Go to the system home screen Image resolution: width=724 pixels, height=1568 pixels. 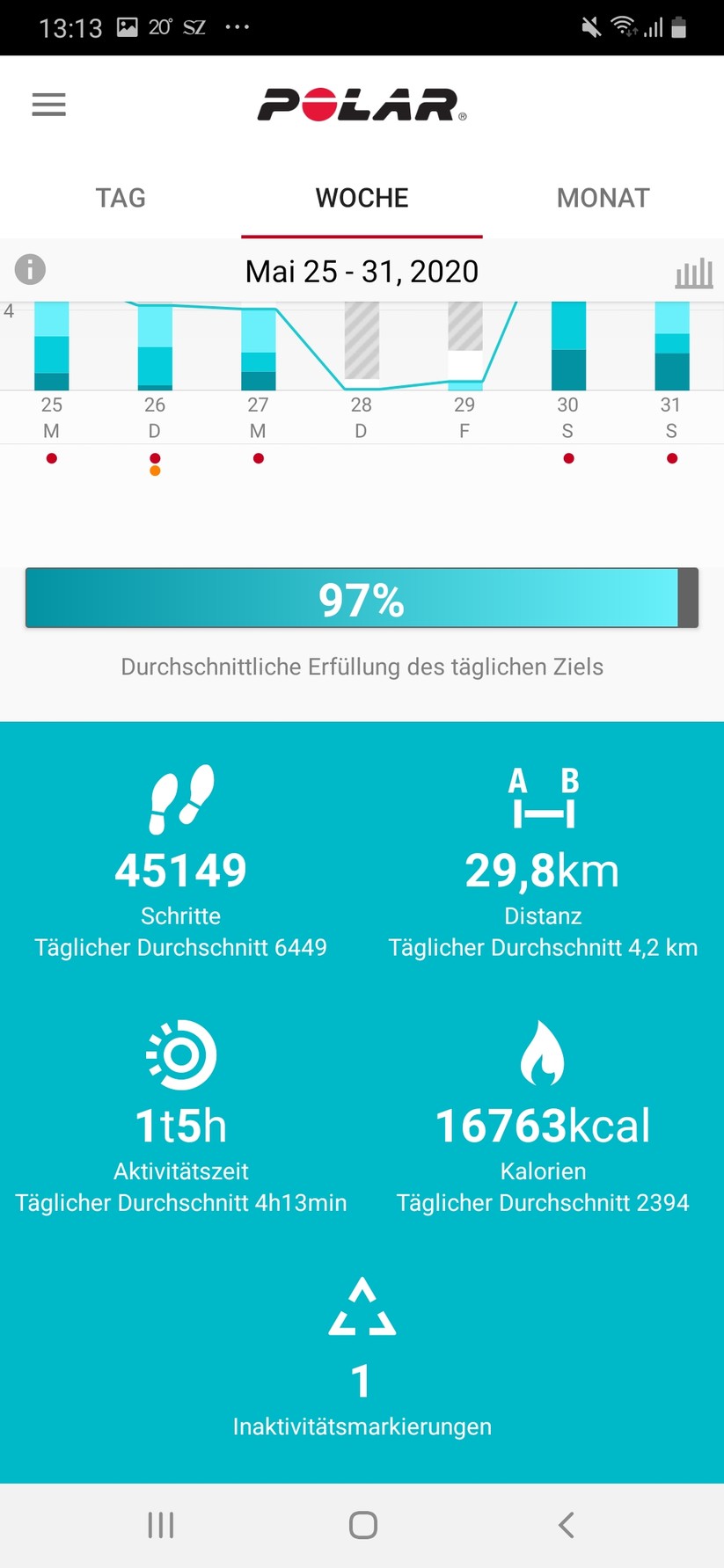point(362,1525)
